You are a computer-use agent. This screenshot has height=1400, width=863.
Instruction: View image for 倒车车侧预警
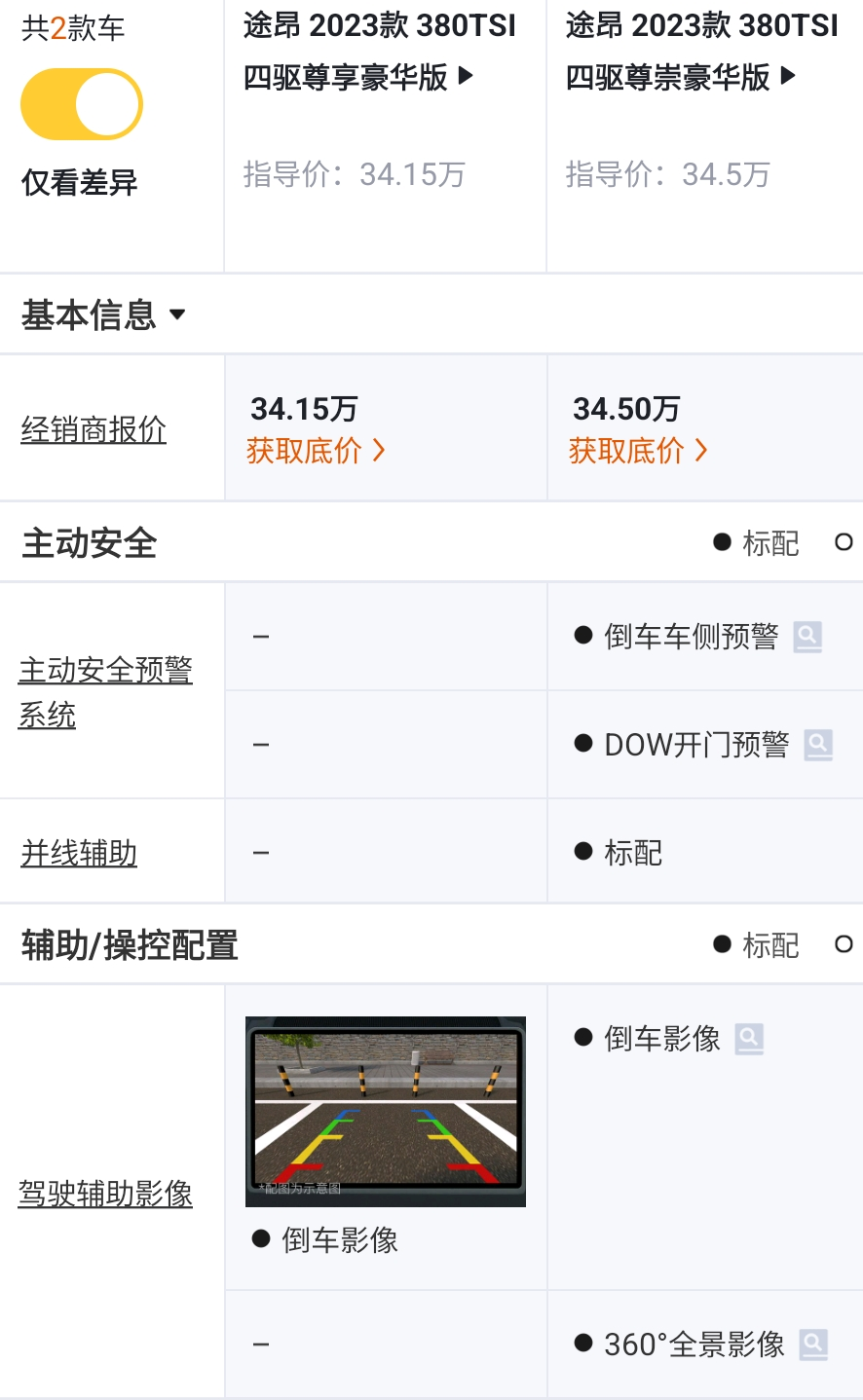tap(807, 637)
